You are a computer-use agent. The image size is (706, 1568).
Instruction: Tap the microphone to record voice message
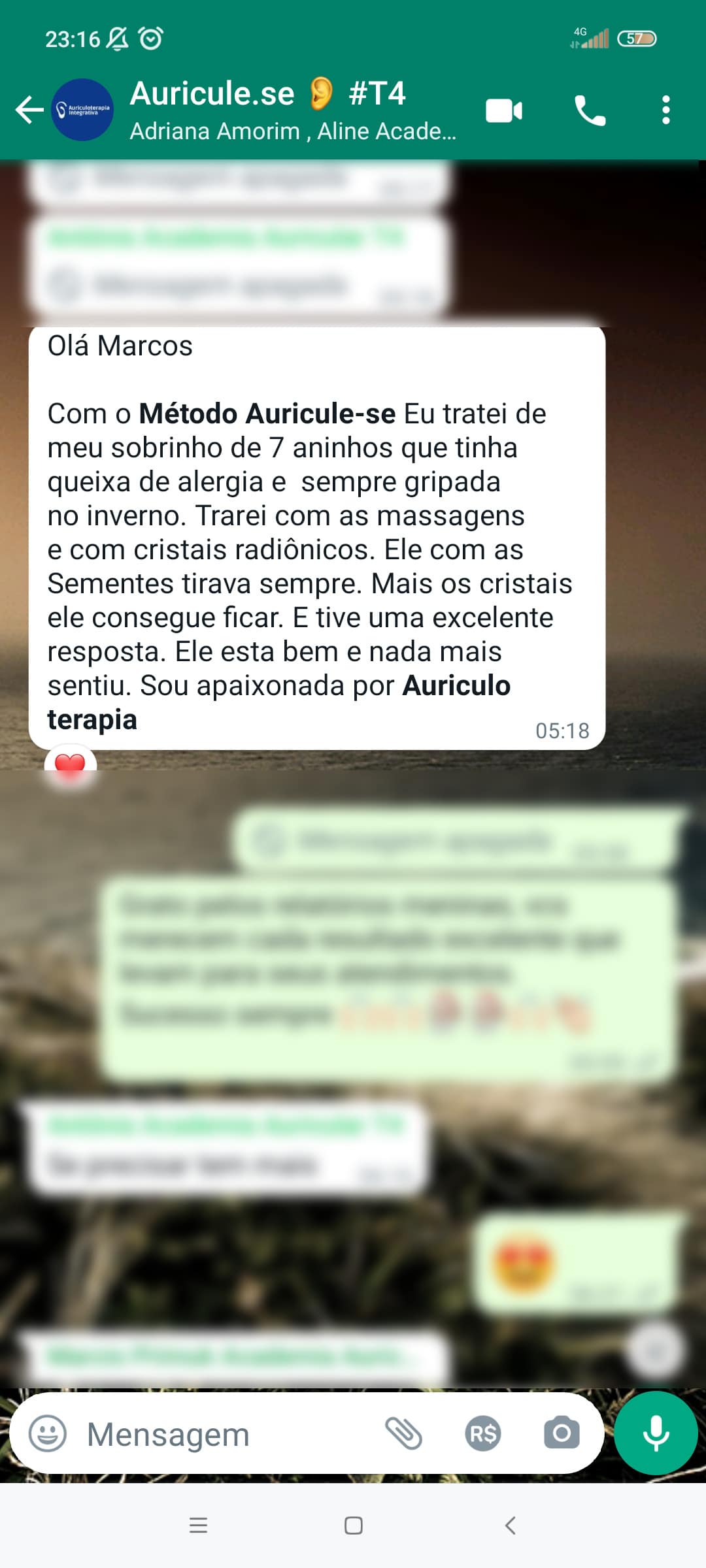point(656,1433)
